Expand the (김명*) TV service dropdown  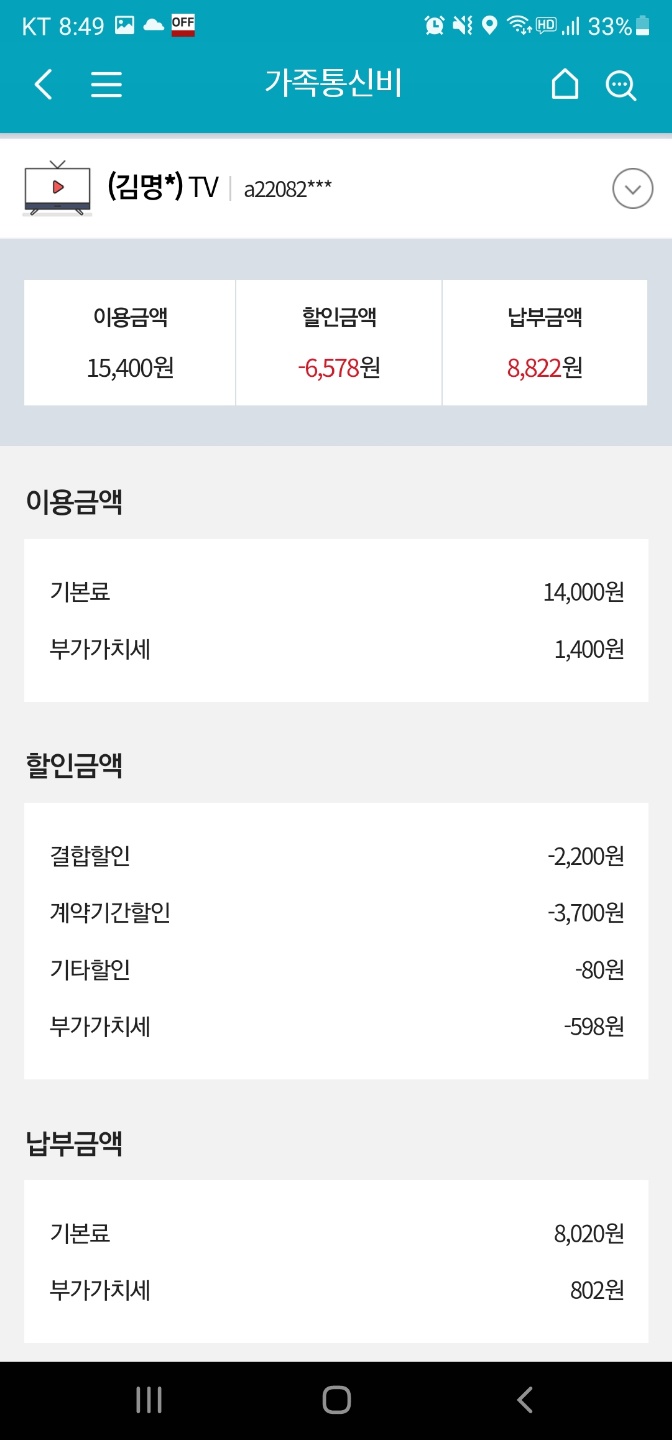click(632, 188)
